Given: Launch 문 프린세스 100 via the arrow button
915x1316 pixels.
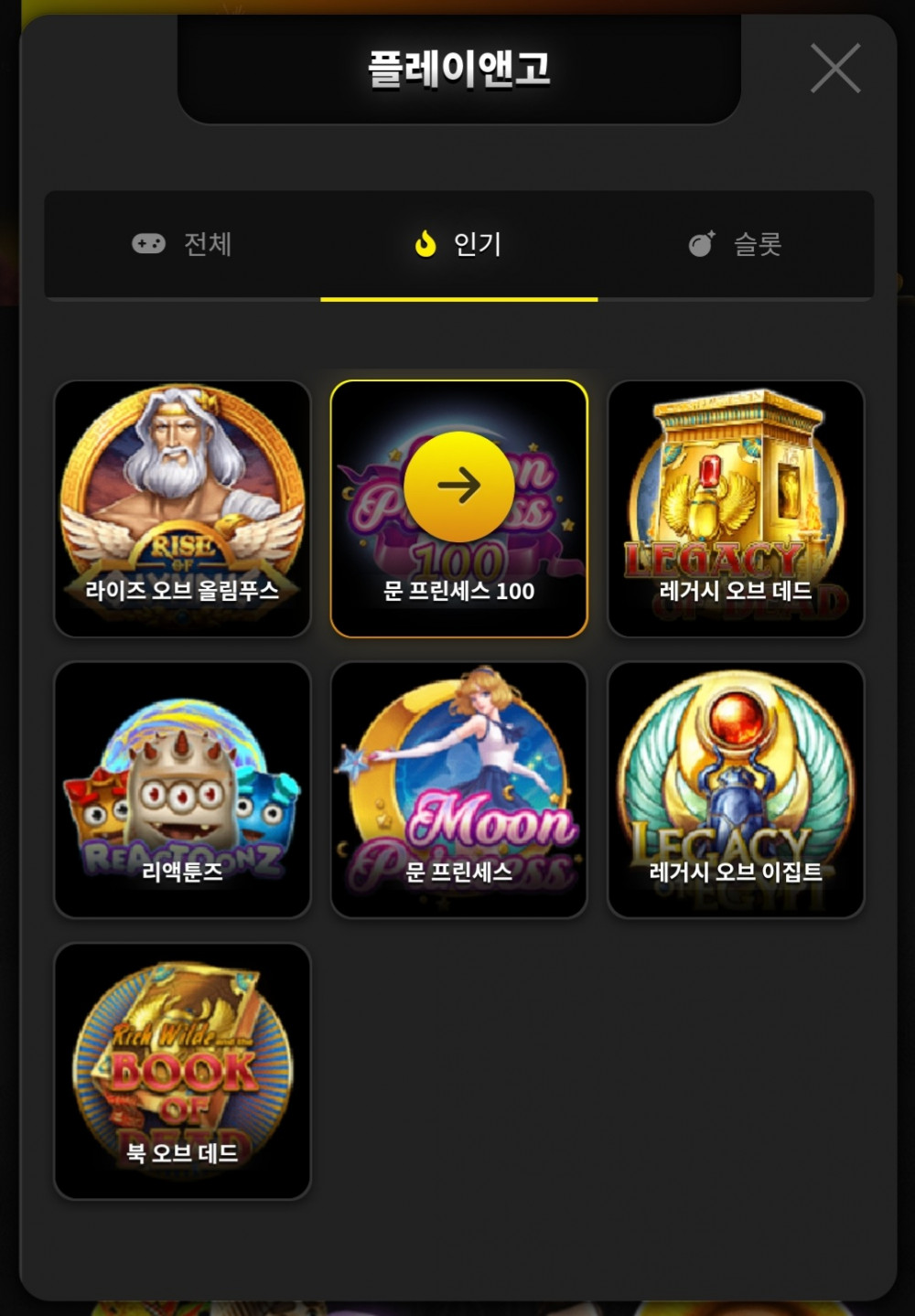Looking at the screenshot, I should [458, 486].
